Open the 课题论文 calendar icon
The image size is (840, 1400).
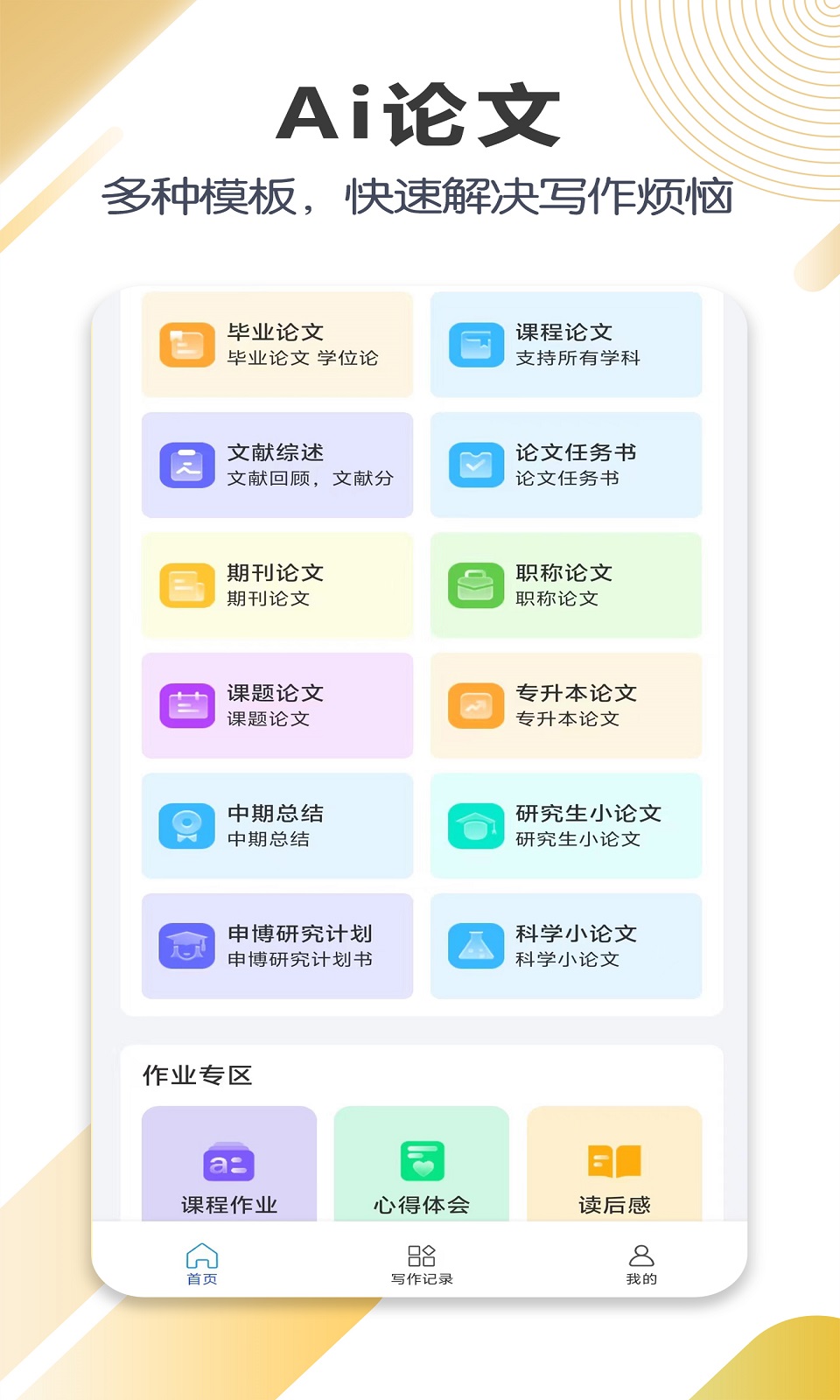(x=185, y=705)
